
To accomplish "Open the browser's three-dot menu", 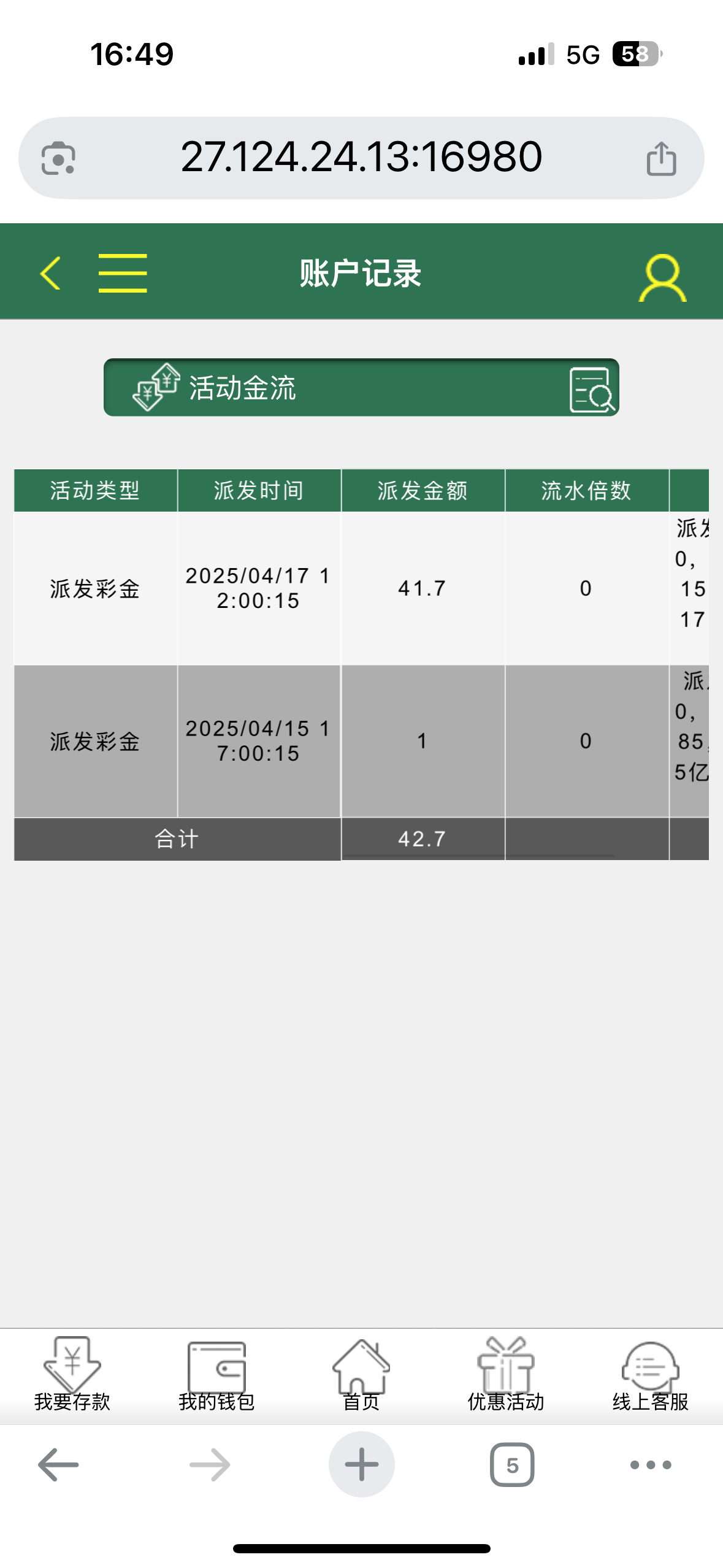I will click(651, 1464).
